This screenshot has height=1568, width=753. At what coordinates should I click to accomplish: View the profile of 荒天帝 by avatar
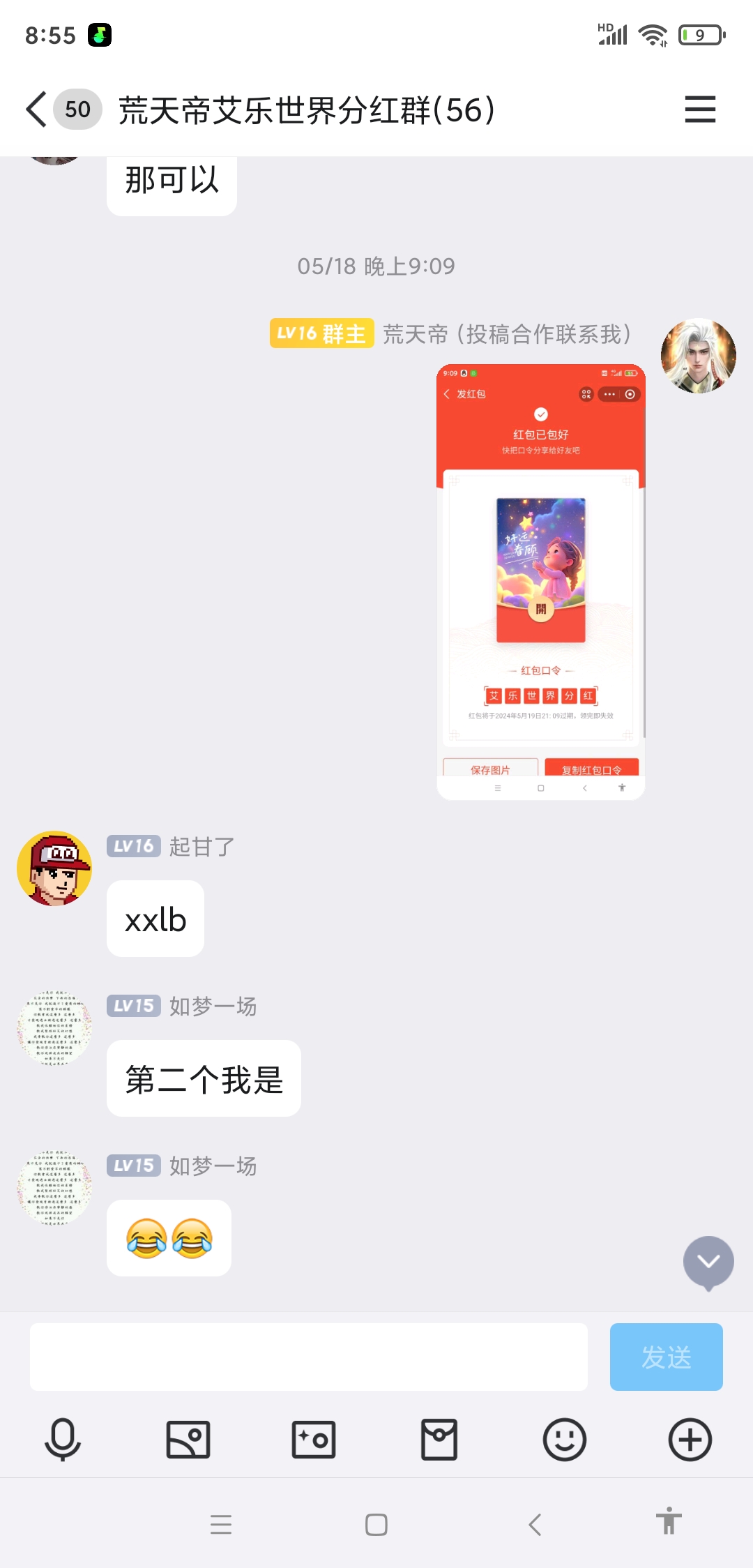[698, 356]
